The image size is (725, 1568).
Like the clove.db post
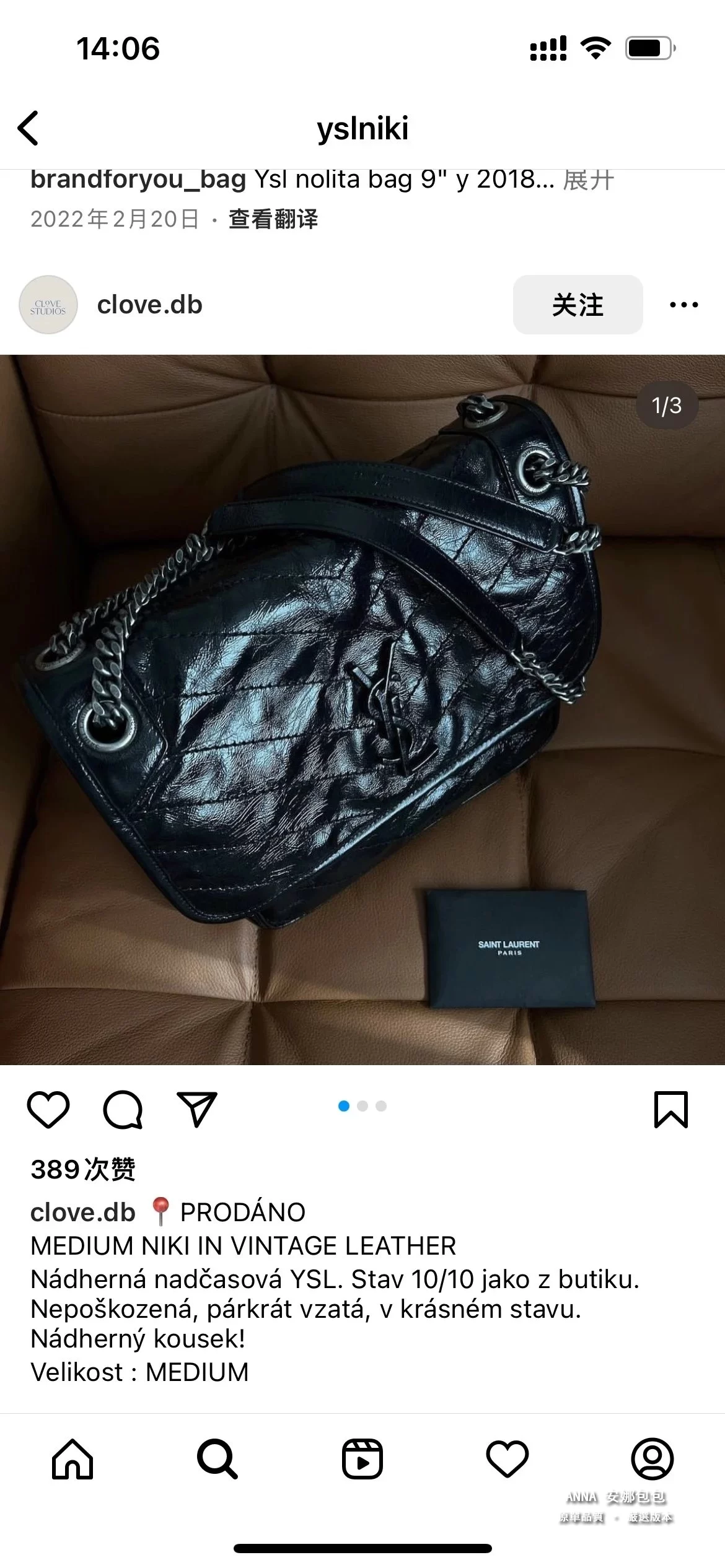(48, 1108)
